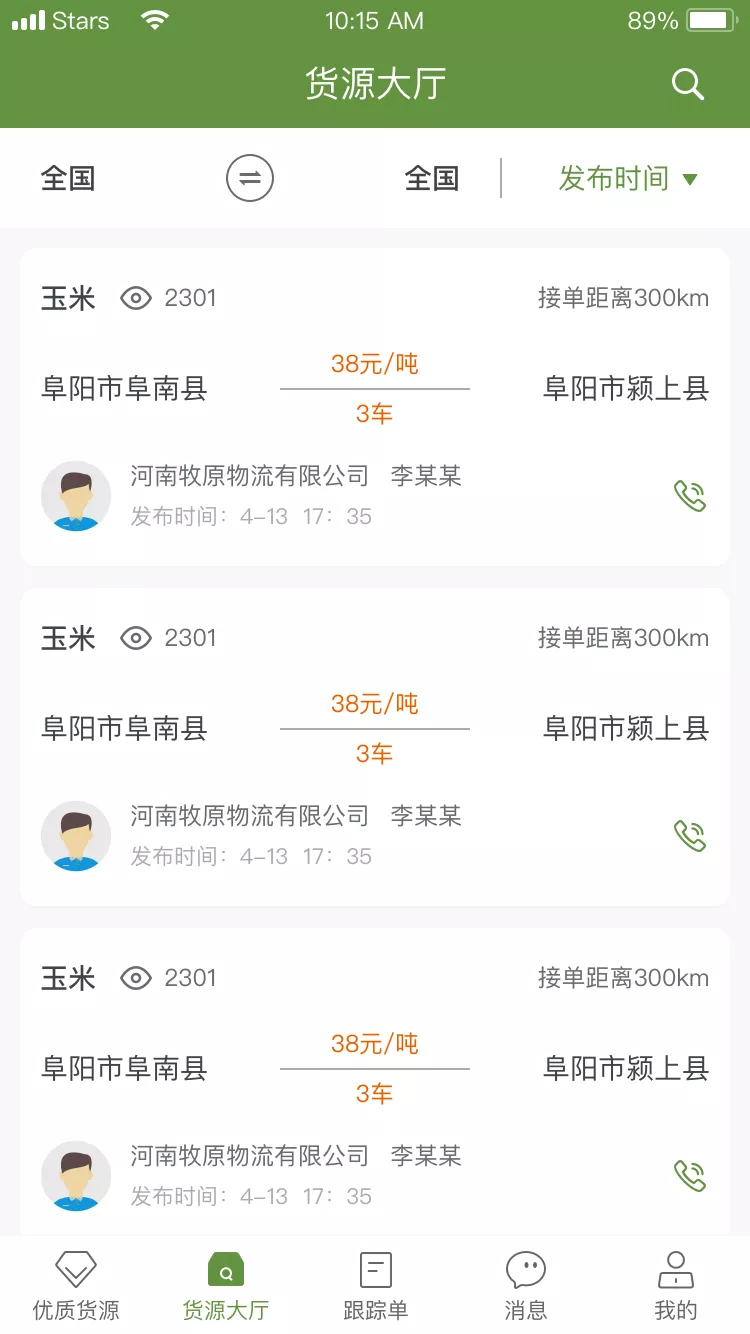Screen dimensions: 750x1334
Task: Swap origin and destination regions
Action: tap(250, 179)
